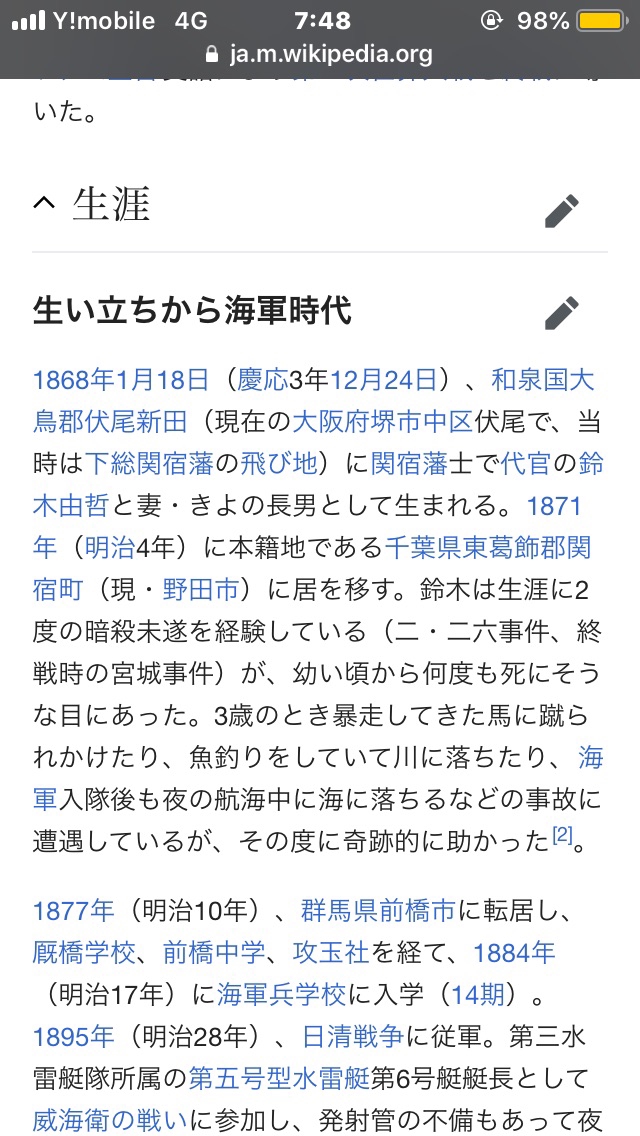
Task: Open the 厩橋学校 link
Action: [x=83, y=953]
